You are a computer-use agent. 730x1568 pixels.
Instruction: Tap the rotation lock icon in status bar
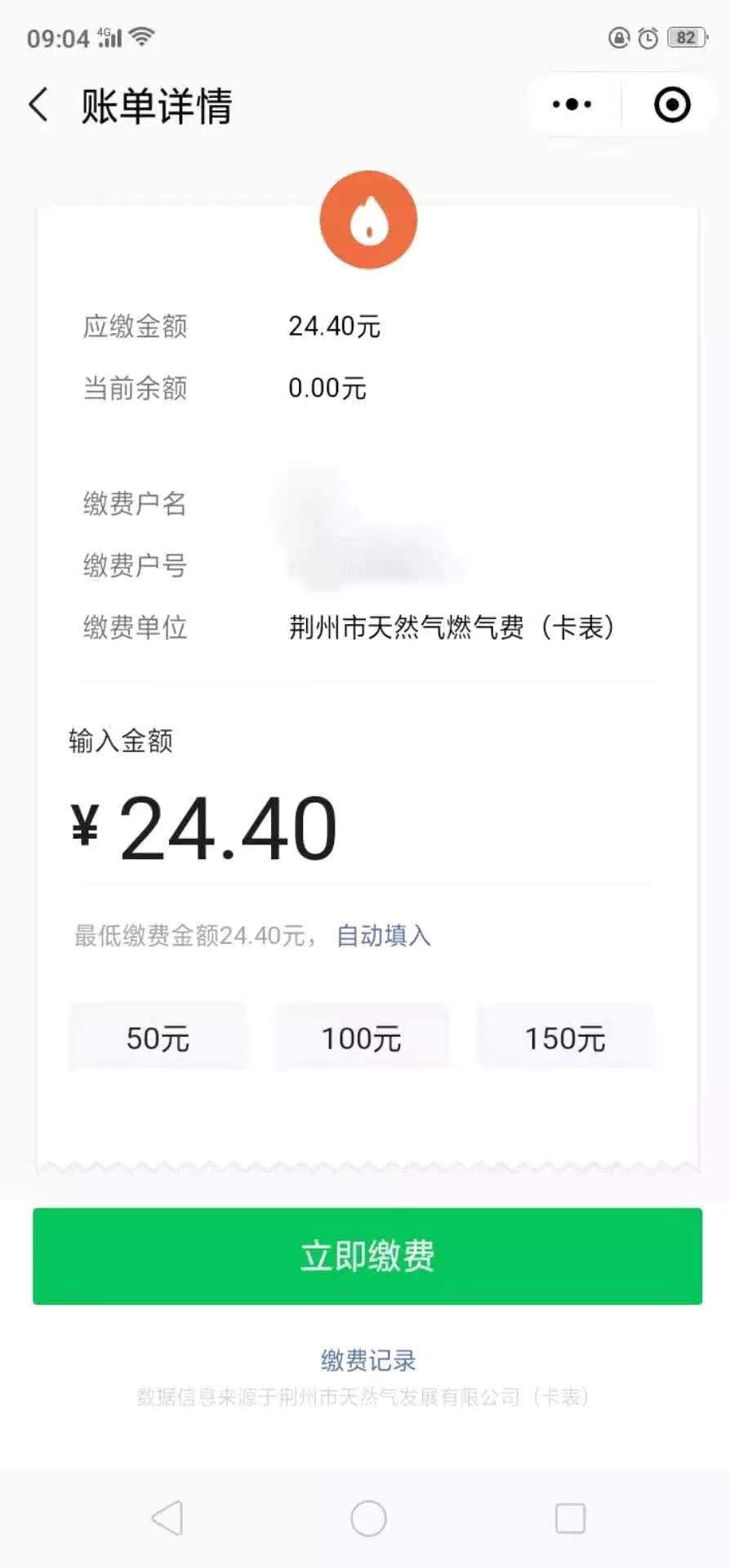618,38
